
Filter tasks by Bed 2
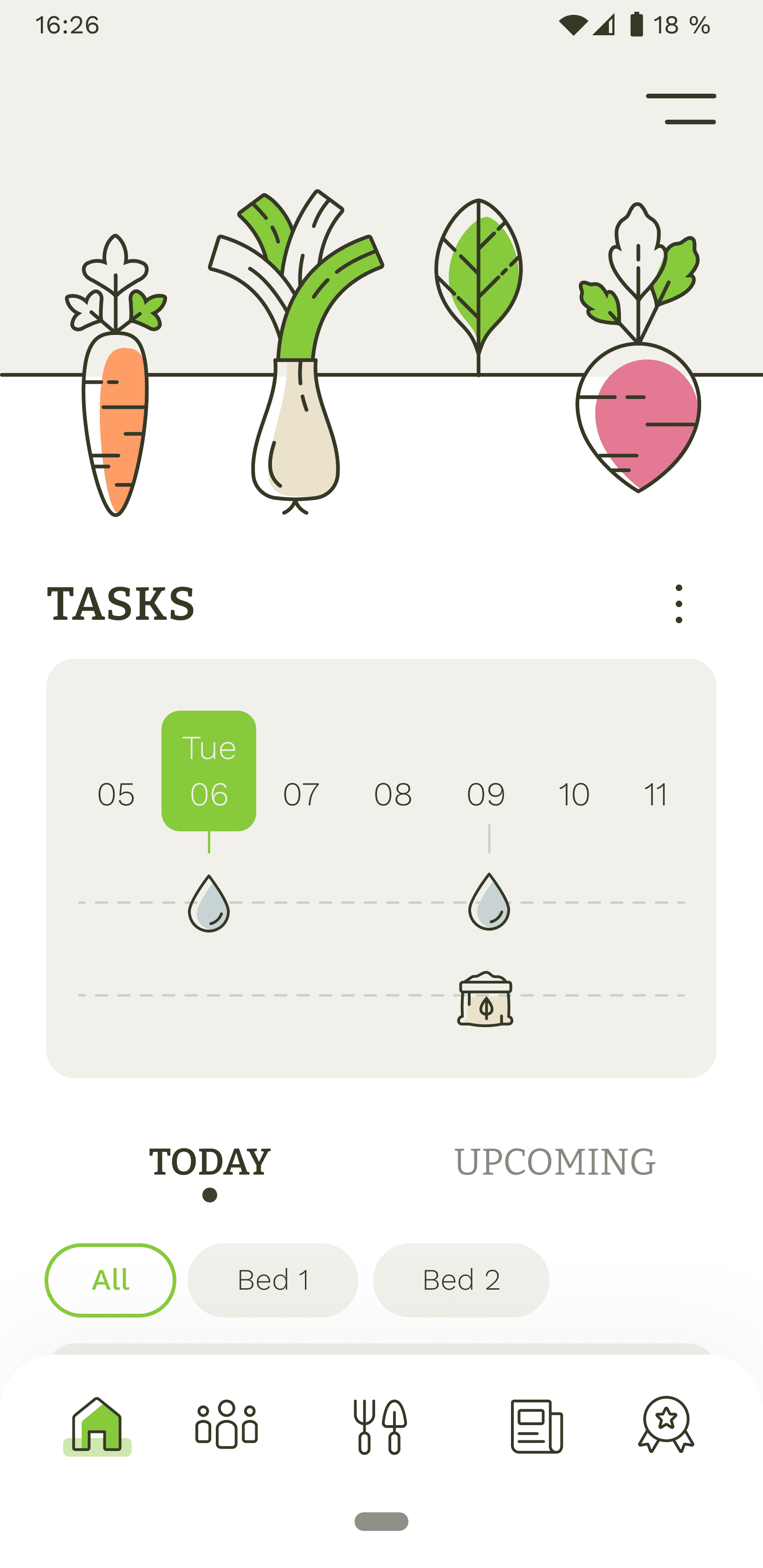point(461,1280)
